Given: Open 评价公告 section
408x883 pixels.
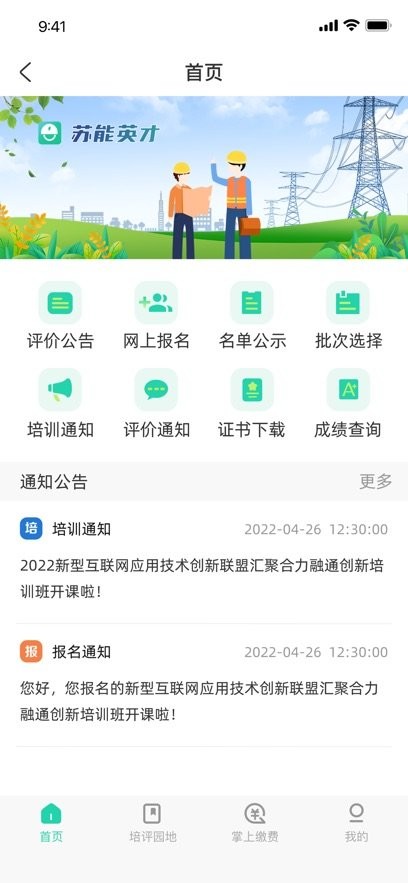Looking at the screenshot, I should 60,316.
